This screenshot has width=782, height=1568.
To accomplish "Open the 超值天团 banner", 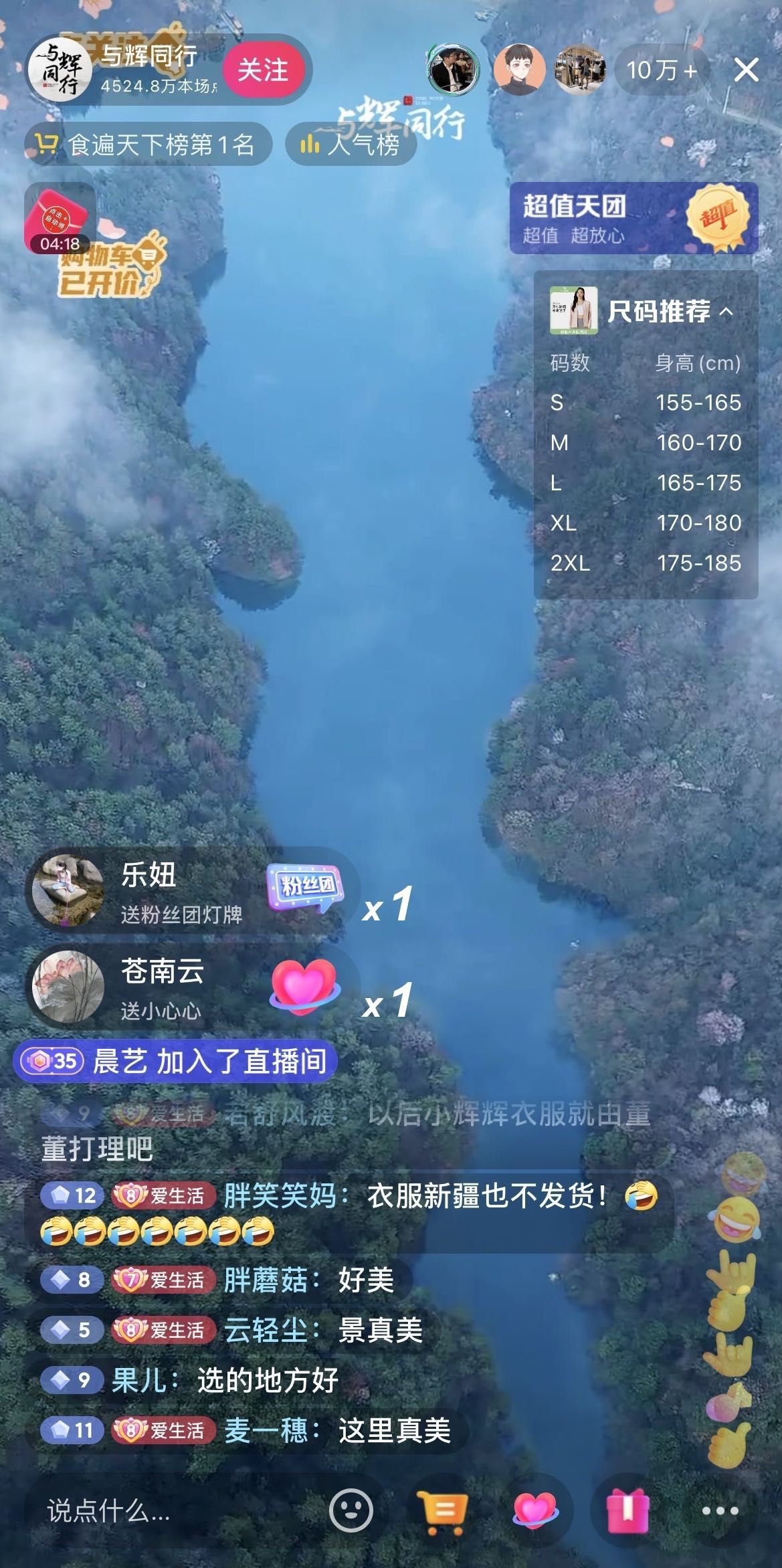I will click(x=633, y=218).
